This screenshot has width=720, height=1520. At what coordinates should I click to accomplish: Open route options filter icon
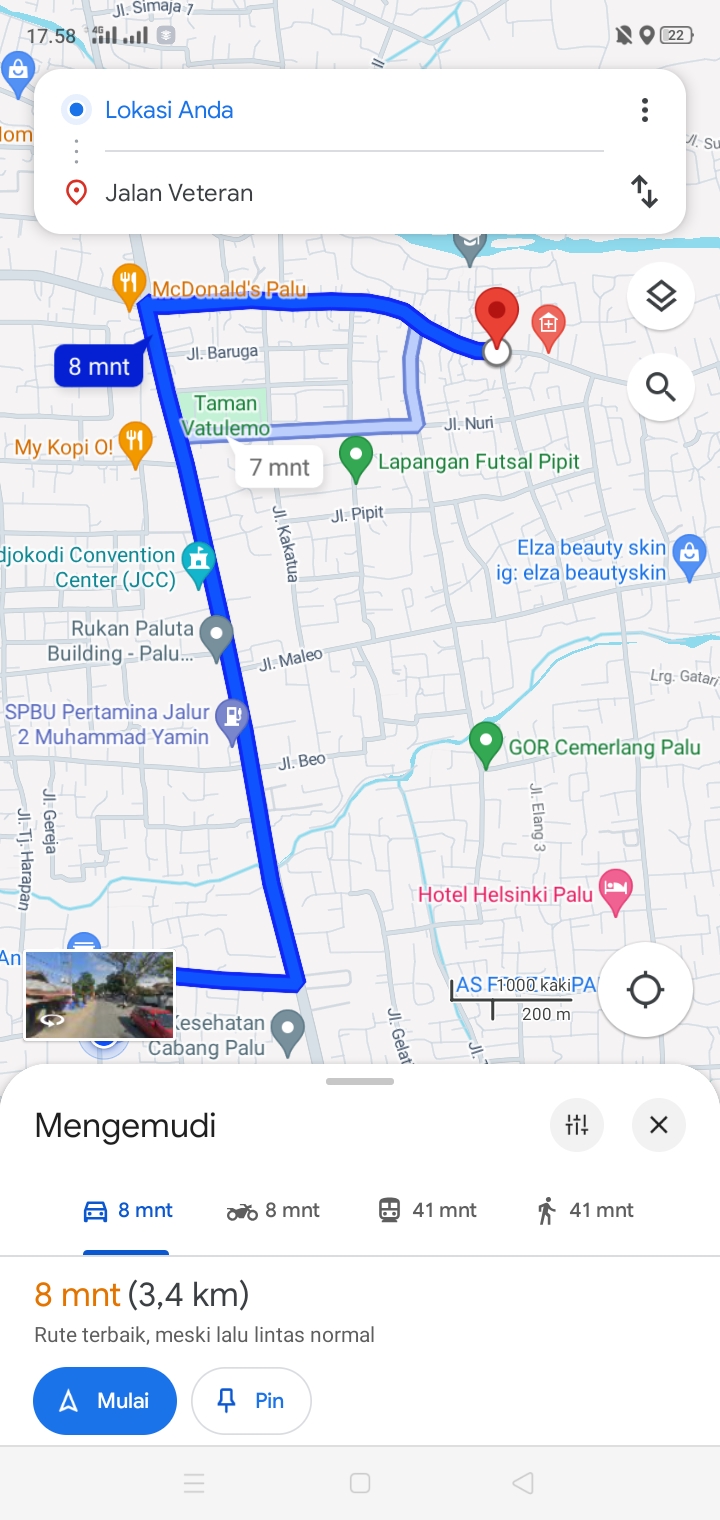click(x=577, y=1125)
